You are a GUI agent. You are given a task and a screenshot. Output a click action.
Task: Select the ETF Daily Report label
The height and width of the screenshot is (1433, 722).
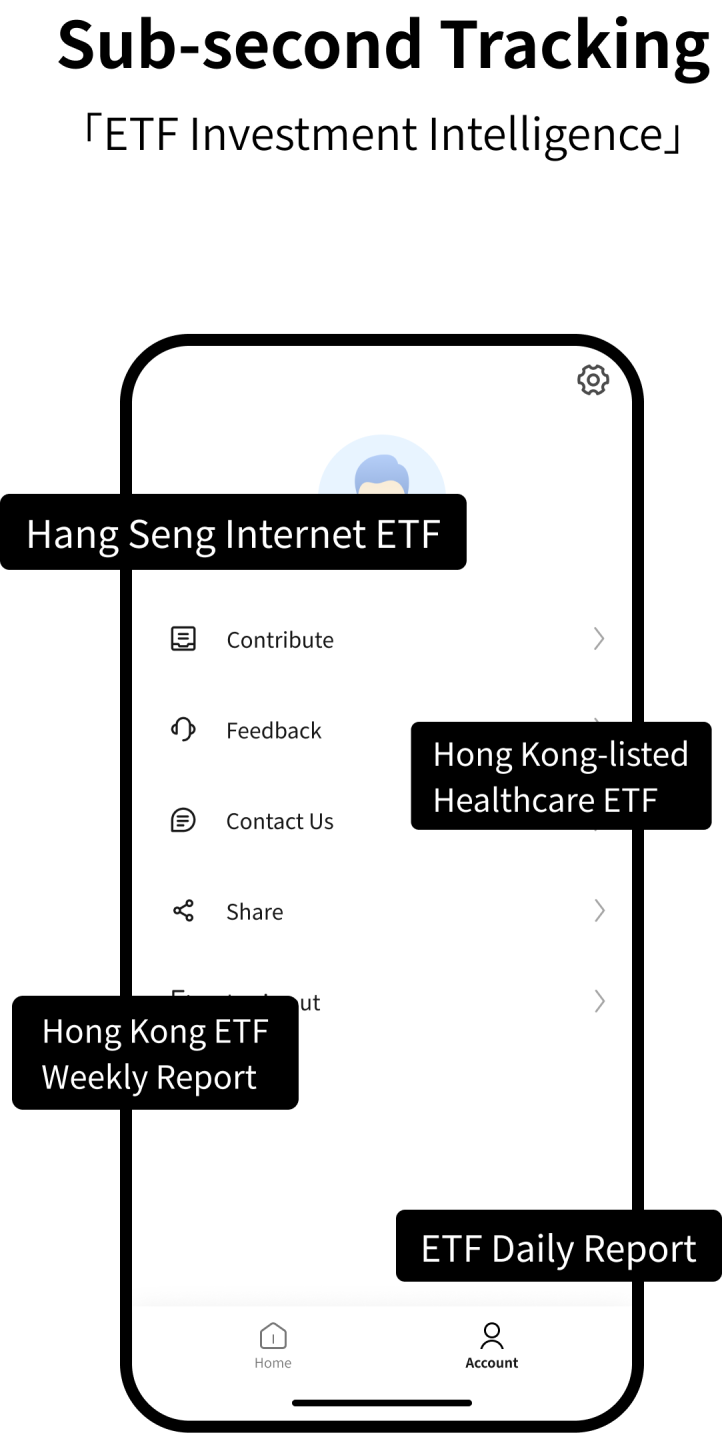click(x=557, y=1247)
